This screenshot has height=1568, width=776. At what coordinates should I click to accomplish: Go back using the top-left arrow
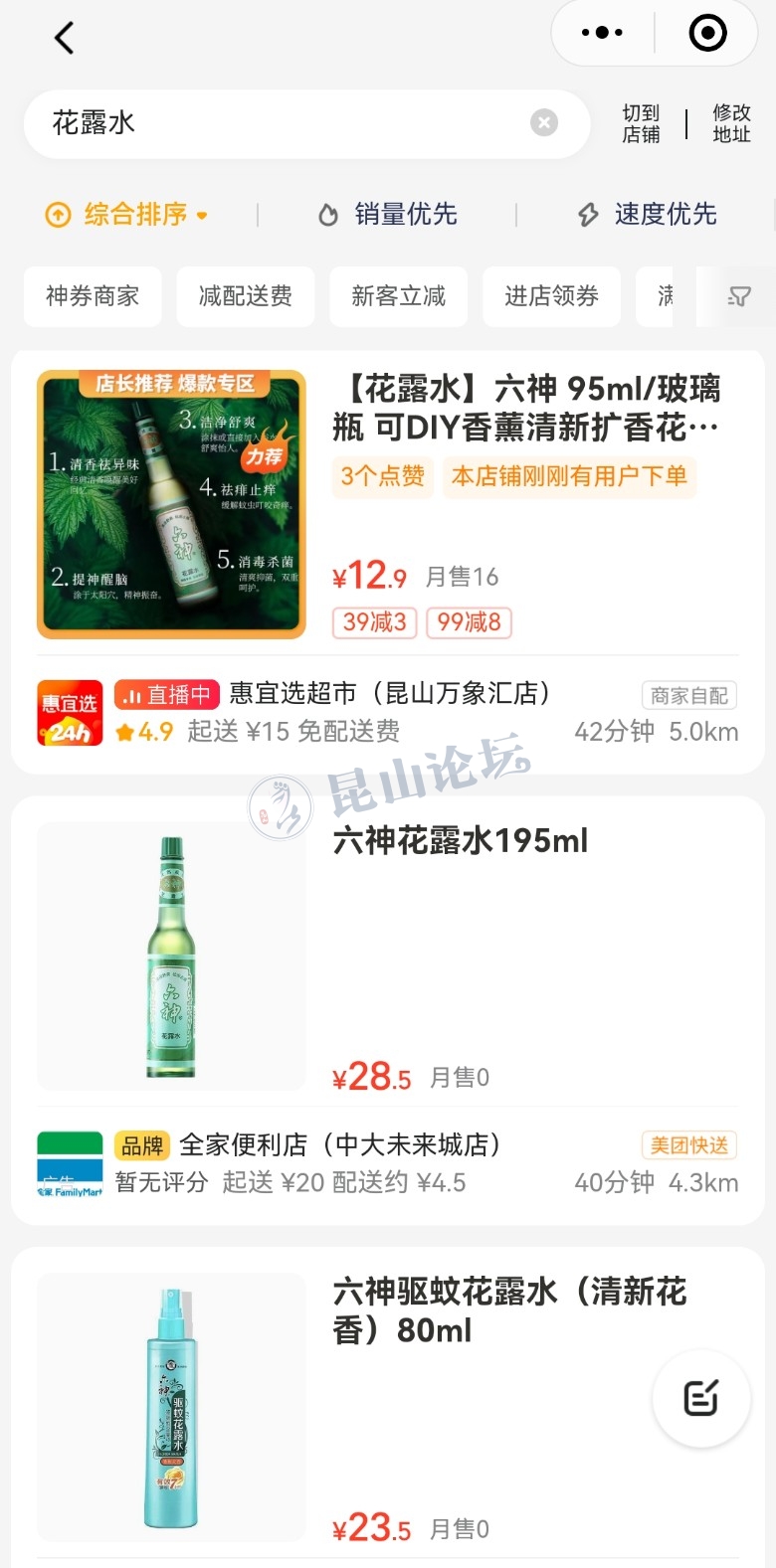pos(65,39)
